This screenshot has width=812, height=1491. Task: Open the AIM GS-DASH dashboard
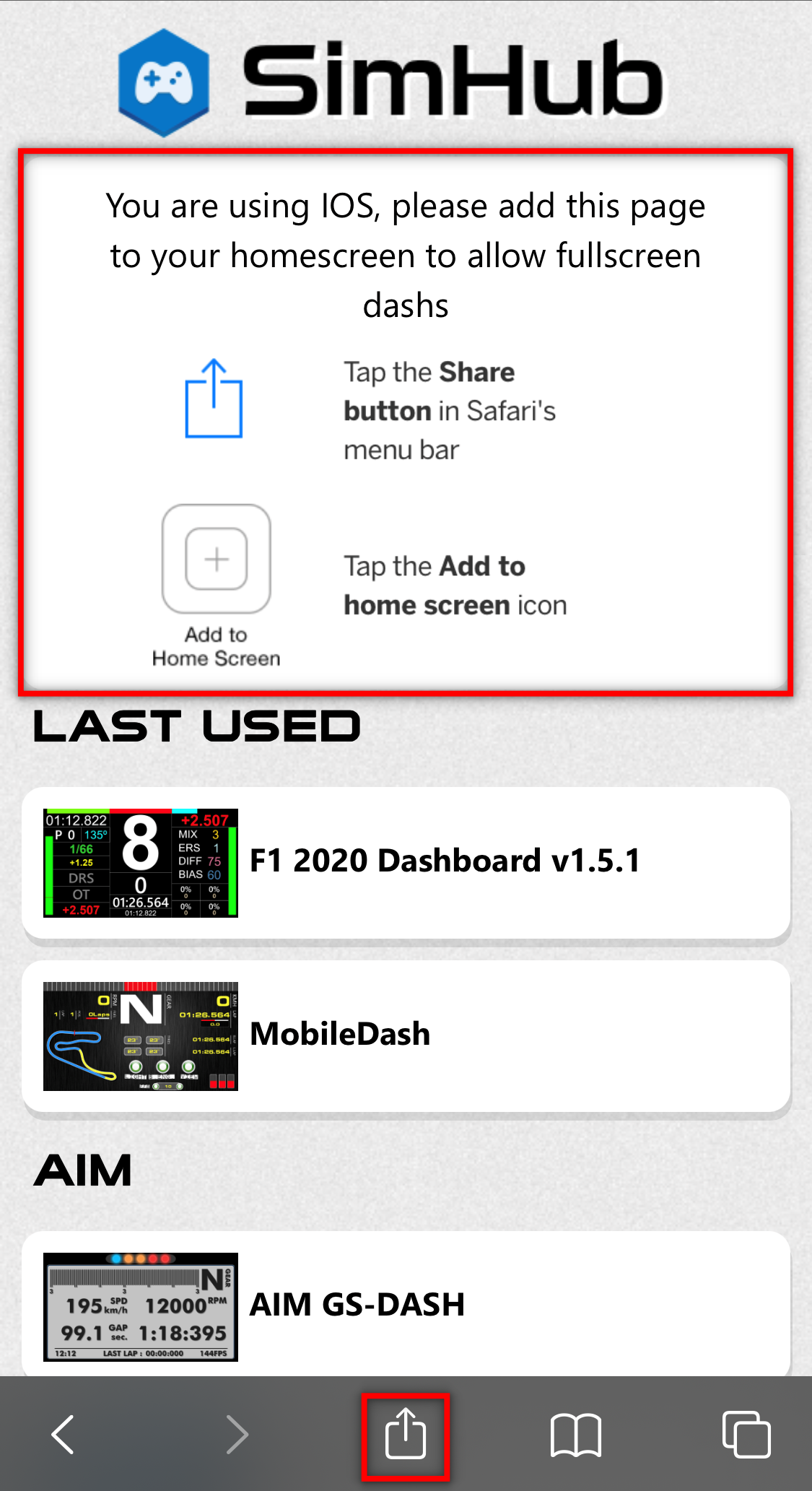(x=406, y=1304)
